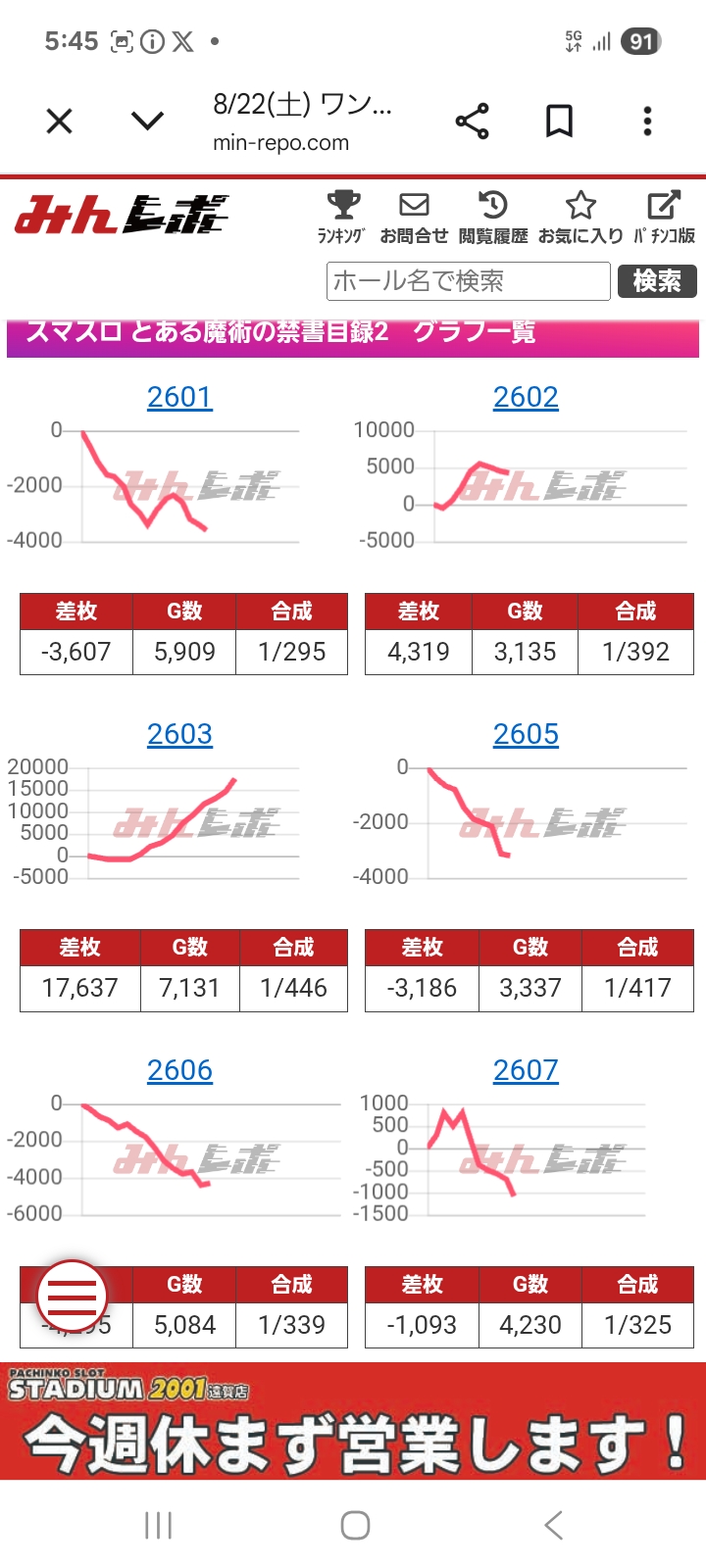706x1568 pixels.
Task: Close the in-app browser tab
Action: tap(60, 122)
